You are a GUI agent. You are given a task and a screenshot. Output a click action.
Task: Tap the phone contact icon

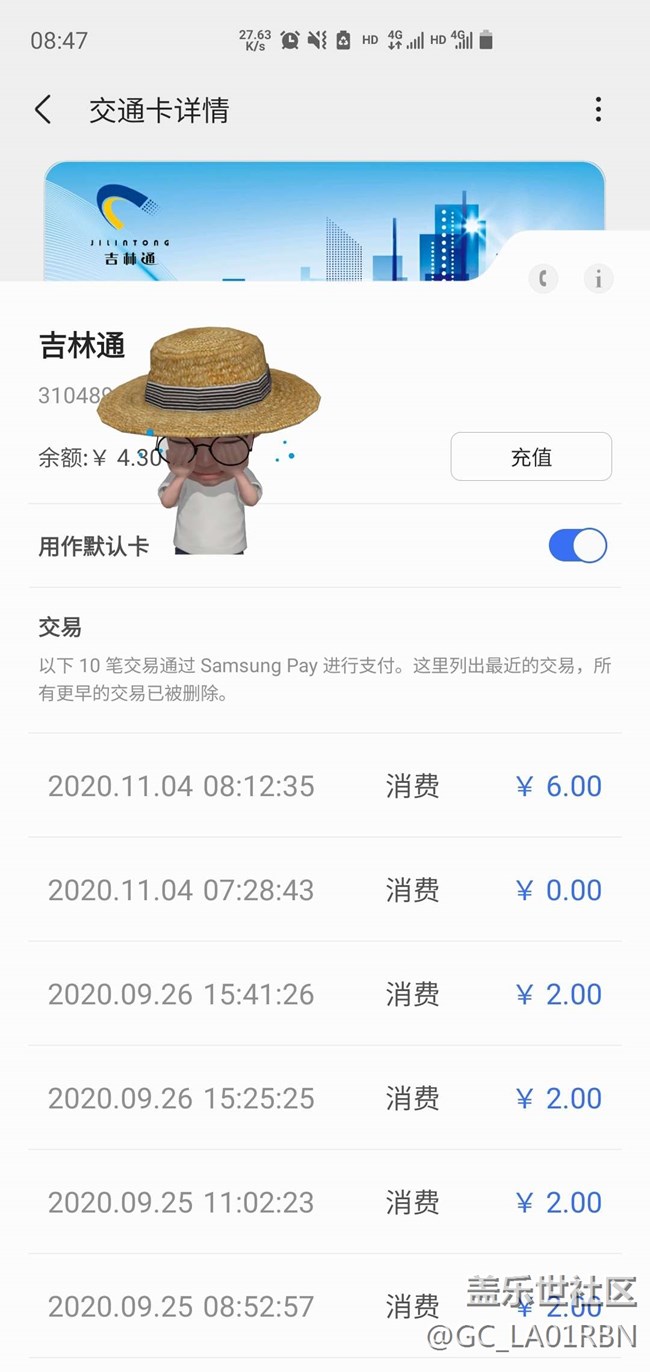click(x=543, y=279)
